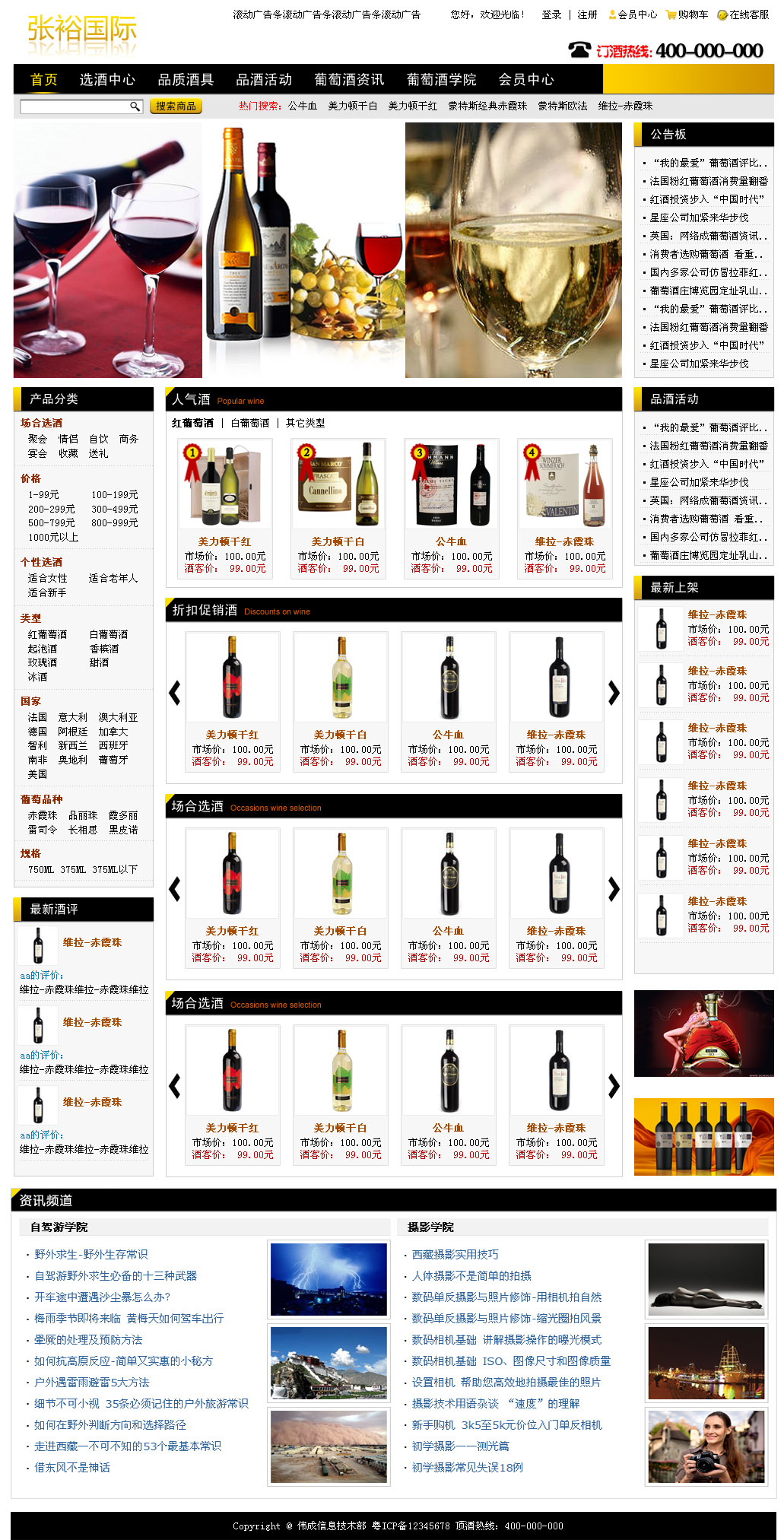The width and height of the screenshot is (784, 1540).
Task: Select the 1-99元 price filter
Action: [x=43, y=494]
